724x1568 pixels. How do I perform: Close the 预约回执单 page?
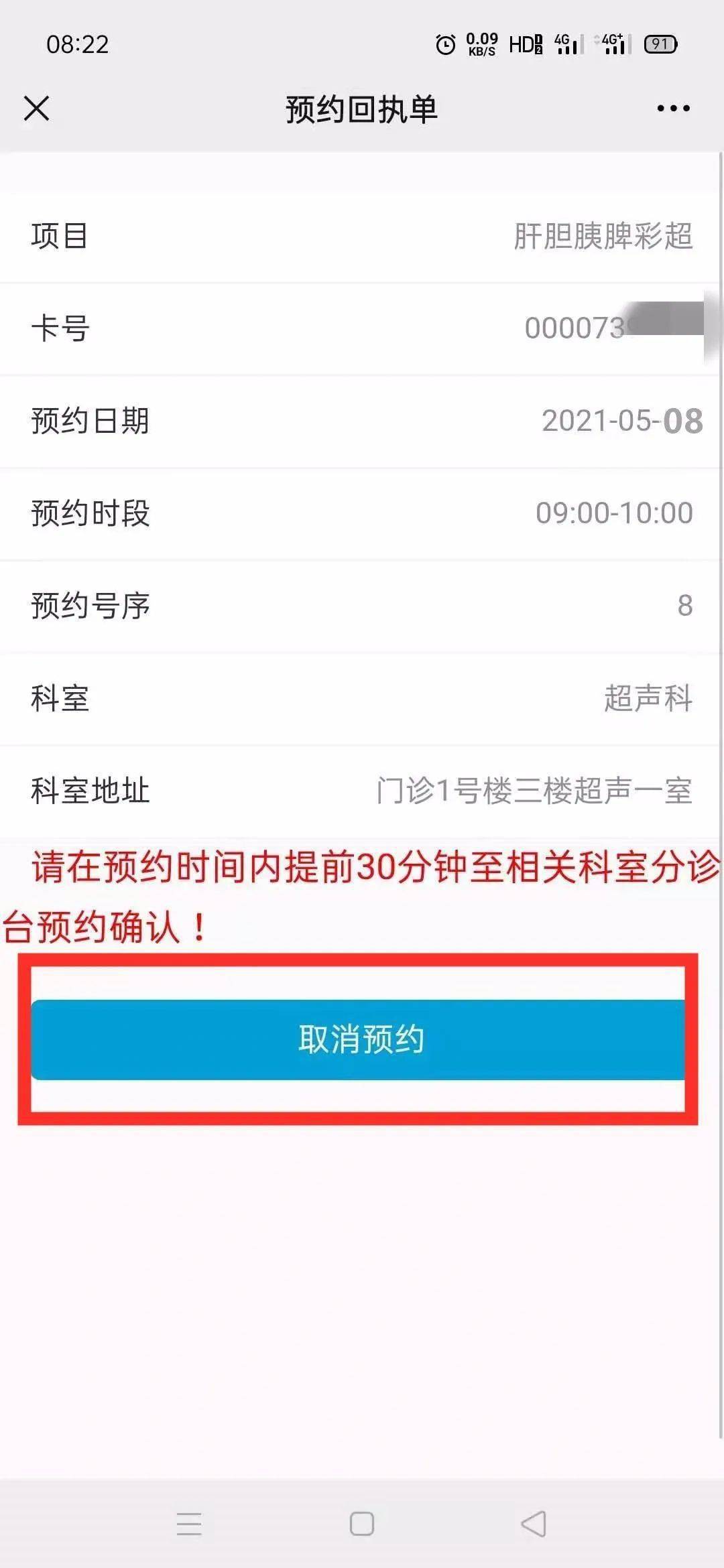coord(37,108)
